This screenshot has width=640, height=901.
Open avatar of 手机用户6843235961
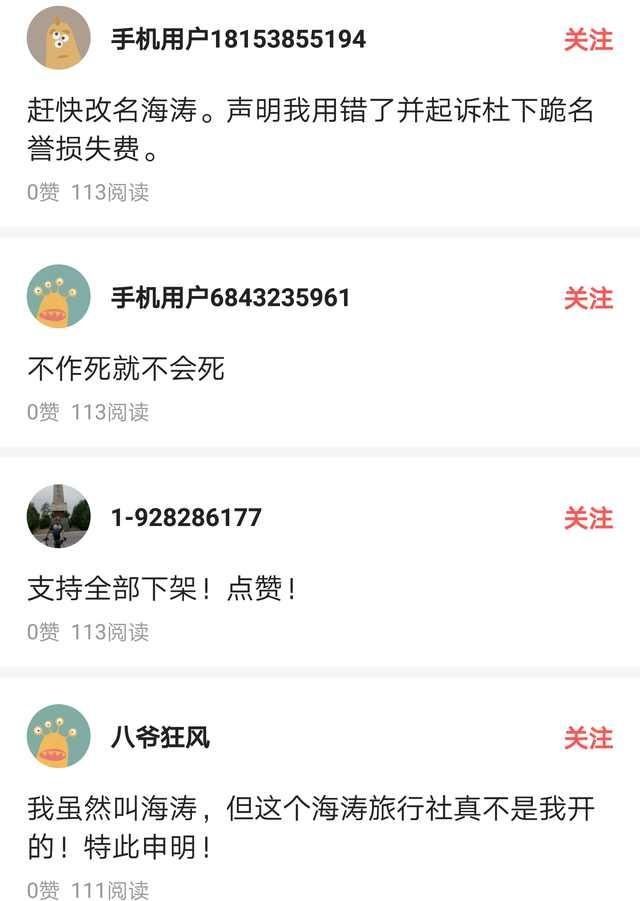point(59,297)
